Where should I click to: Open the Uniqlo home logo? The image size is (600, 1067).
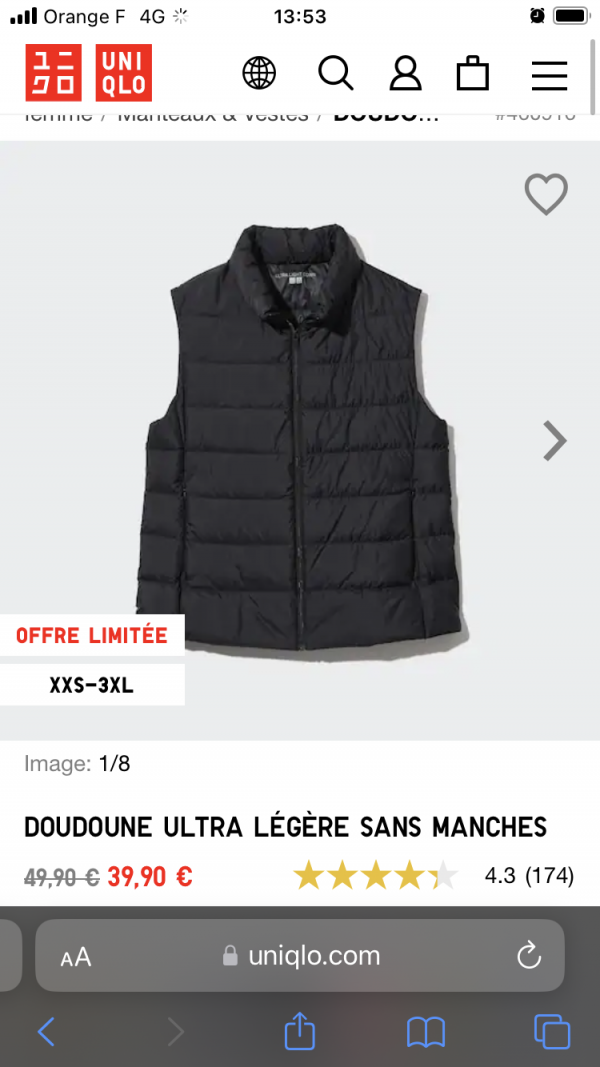click(x=88, y=73)
